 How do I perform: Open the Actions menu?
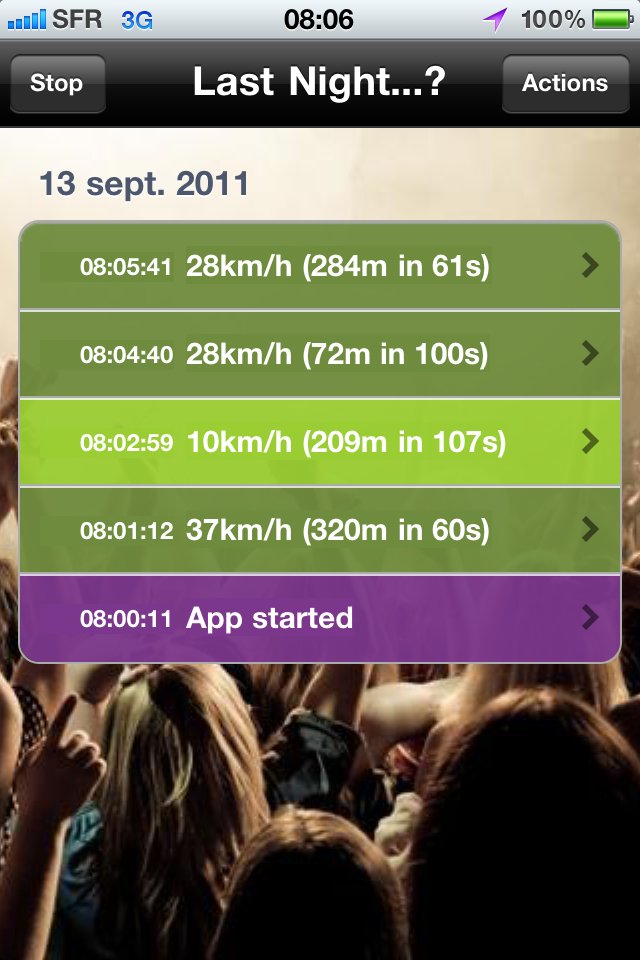click(565, 83)
